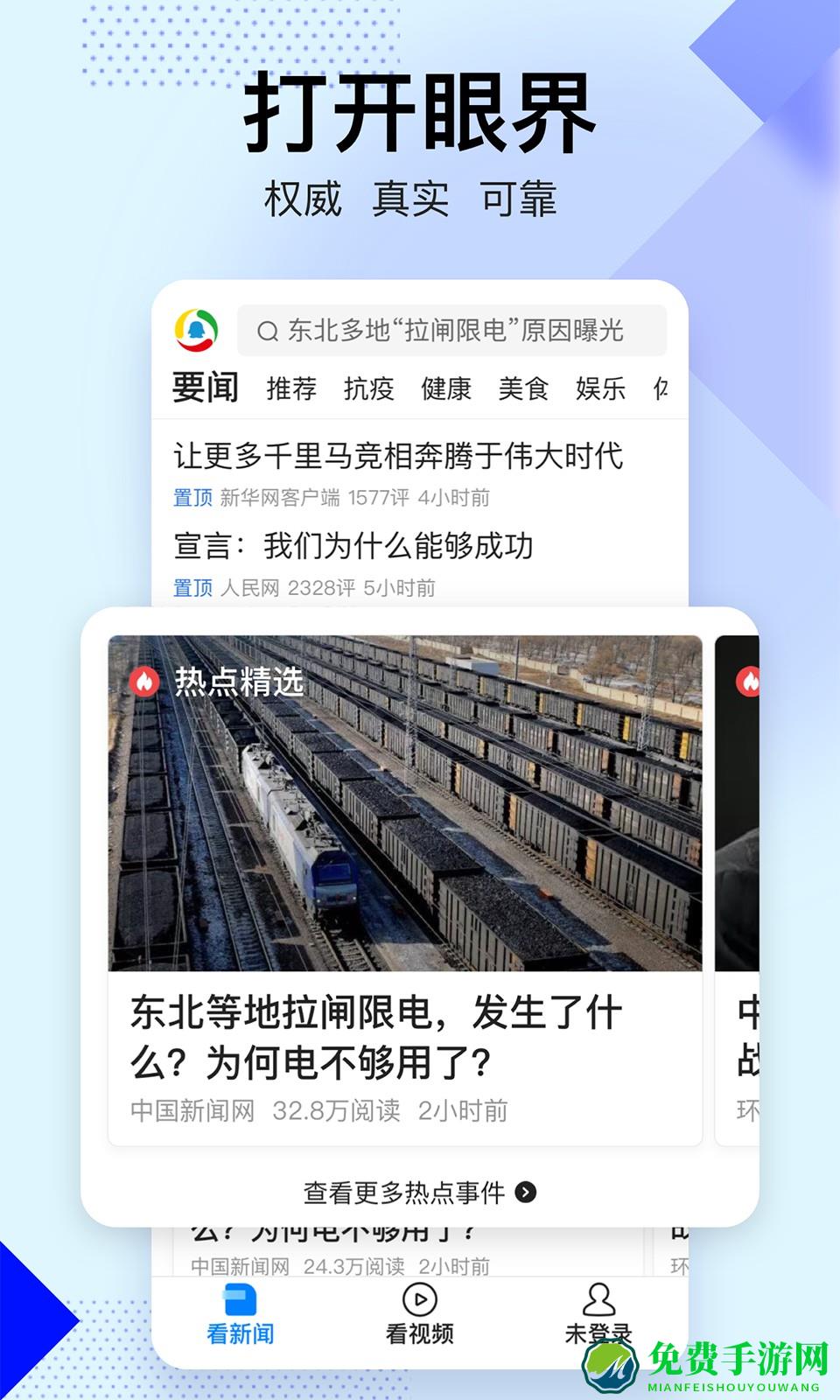Expand the partially hidden category after 娱乐
The image size is (840, 1400).
[662, 388]
